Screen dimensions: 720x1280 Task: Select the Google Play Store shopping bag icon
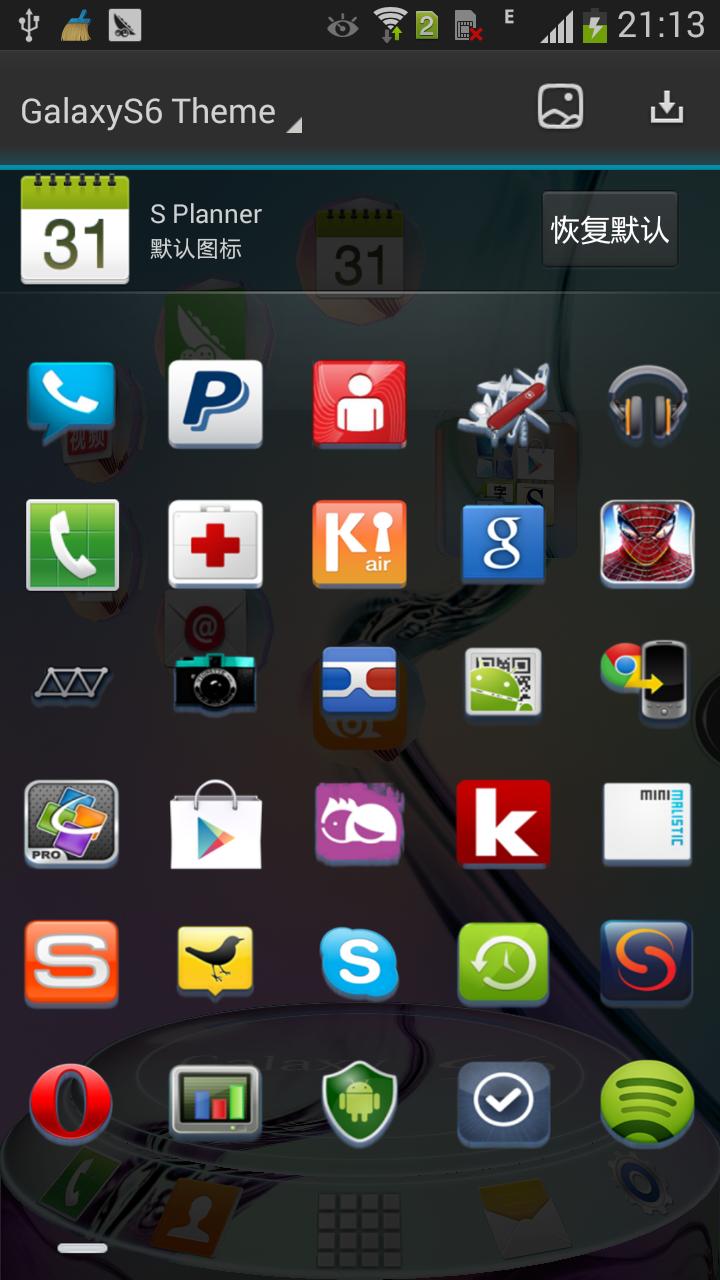[x=215, y=824]
